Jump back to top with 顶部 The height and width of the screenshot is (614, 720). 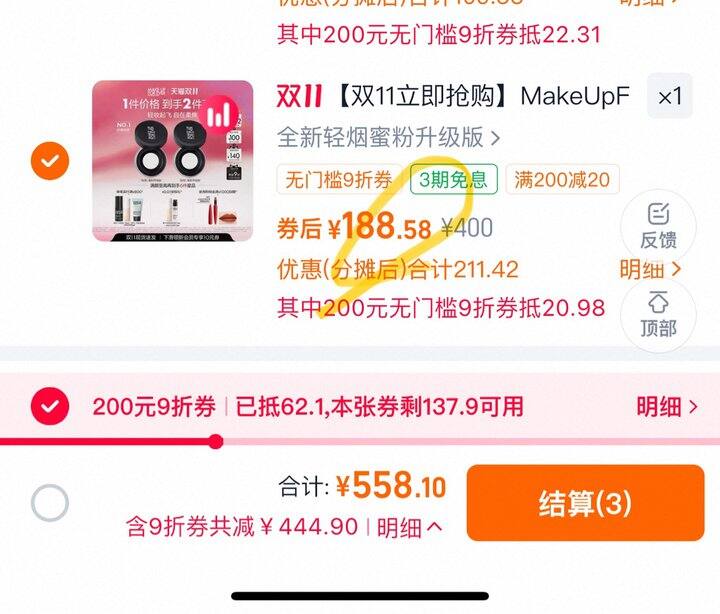(658, 314)
